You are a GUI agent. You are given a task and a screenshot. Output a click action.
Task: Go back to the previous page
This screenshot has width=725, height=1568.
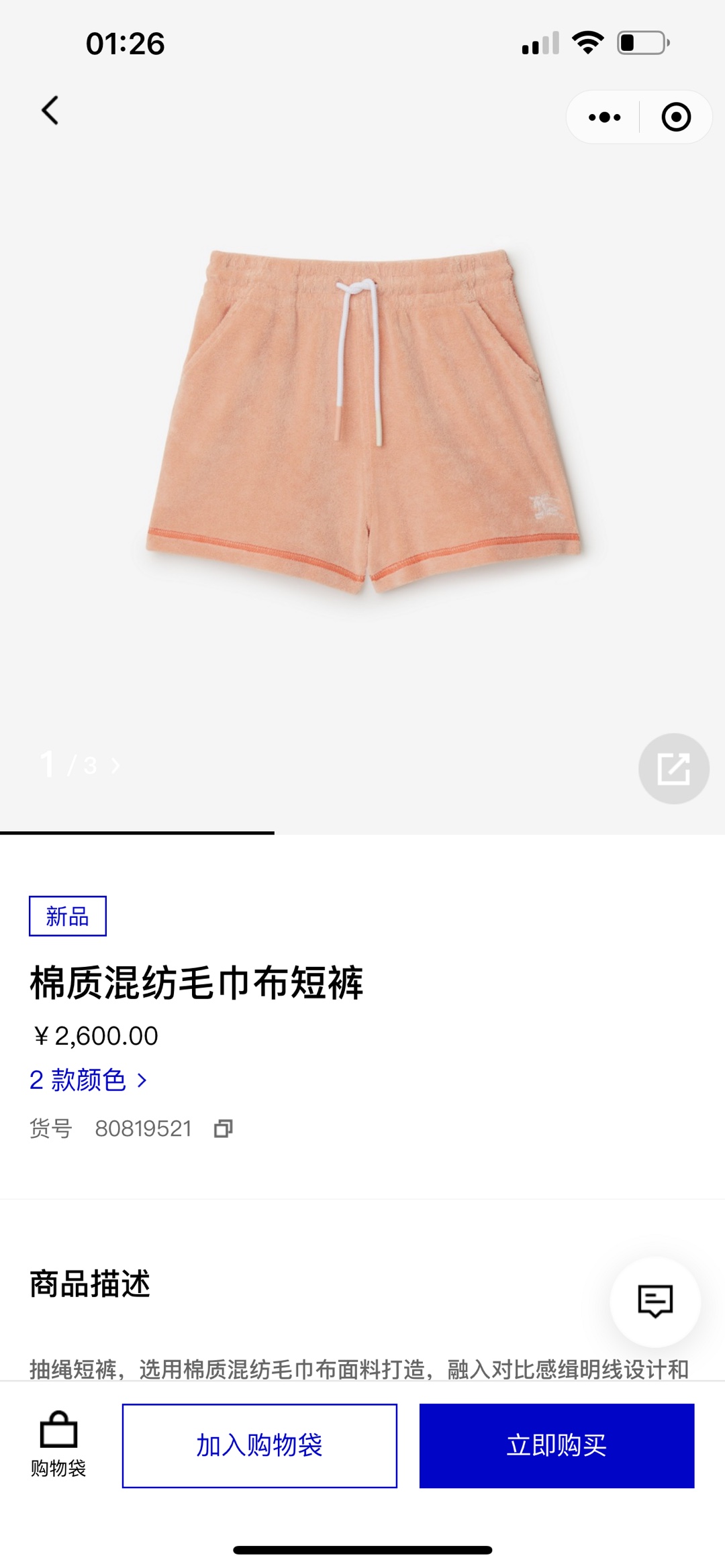point(50,111)
